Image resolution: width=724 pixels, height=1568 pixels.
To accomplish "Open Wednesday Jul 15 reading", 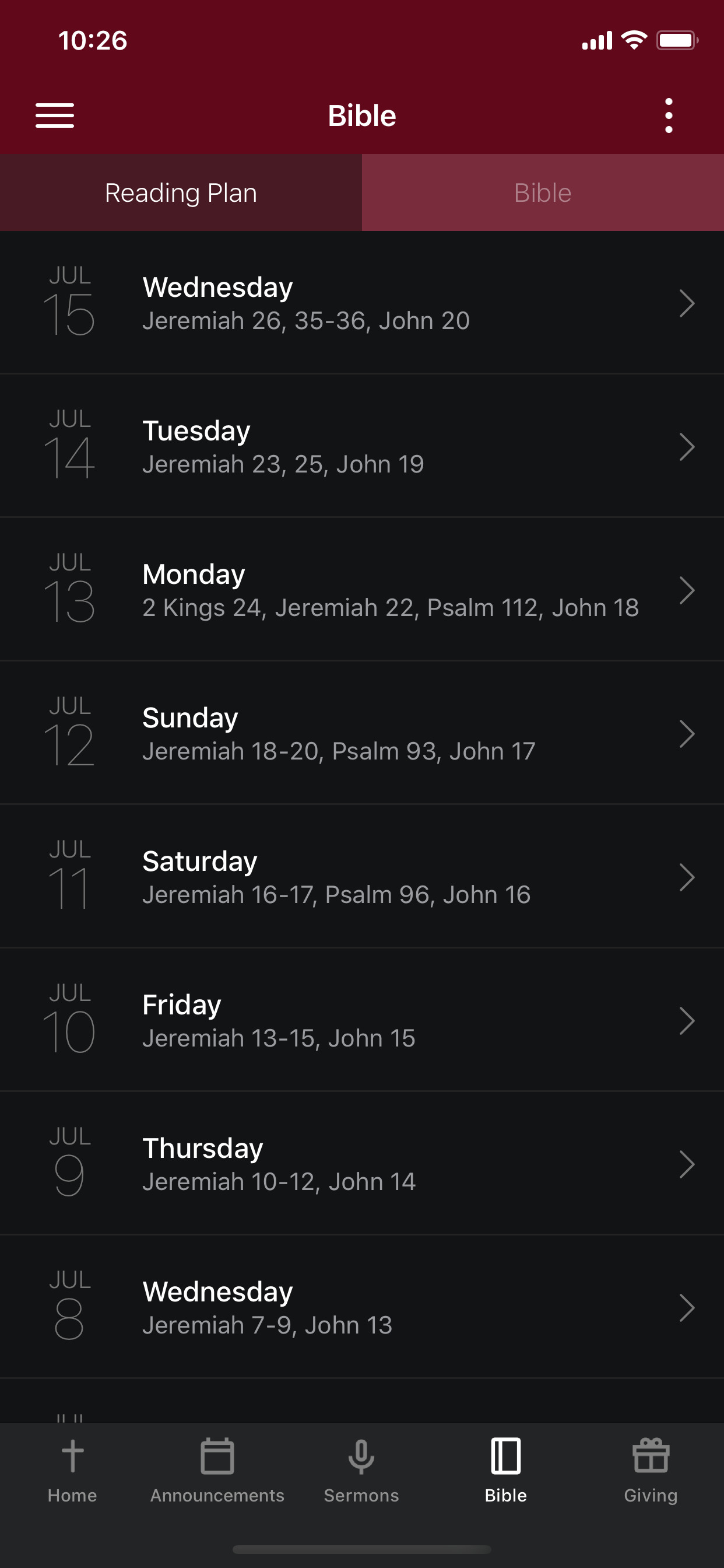I will click(x=362, y=303).
